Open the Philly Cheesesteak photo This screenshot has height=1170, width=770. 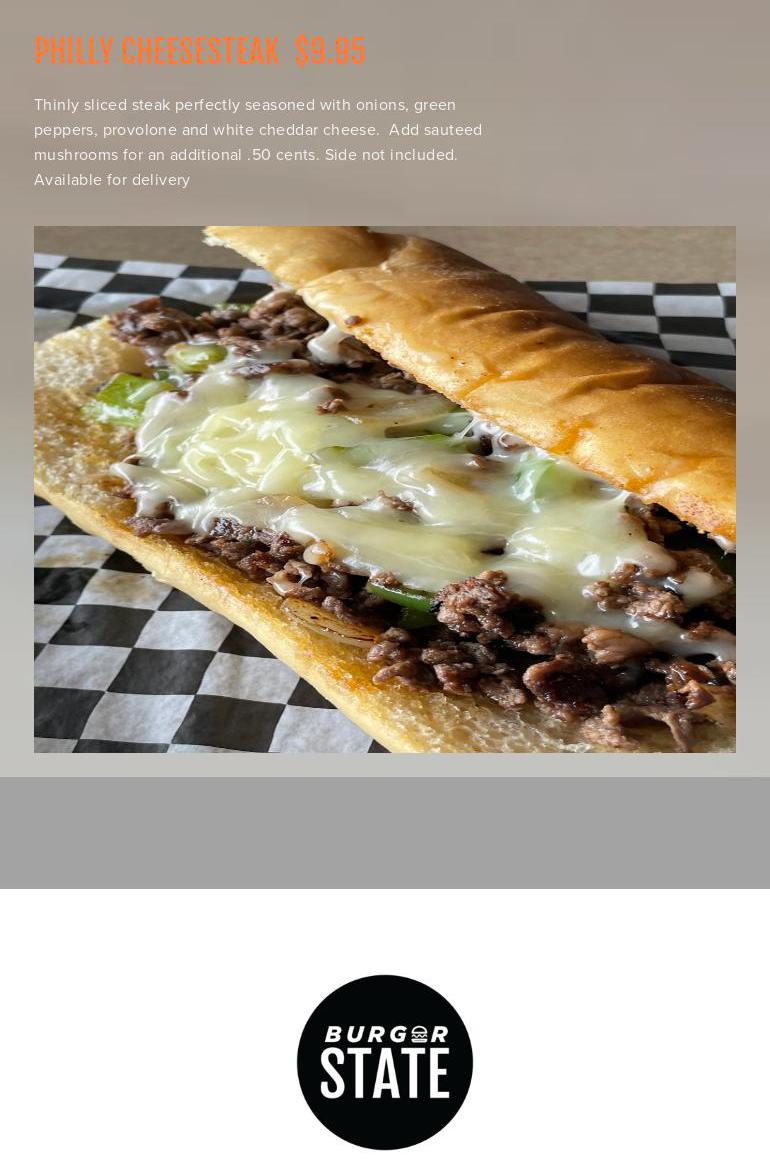point(385,489)
